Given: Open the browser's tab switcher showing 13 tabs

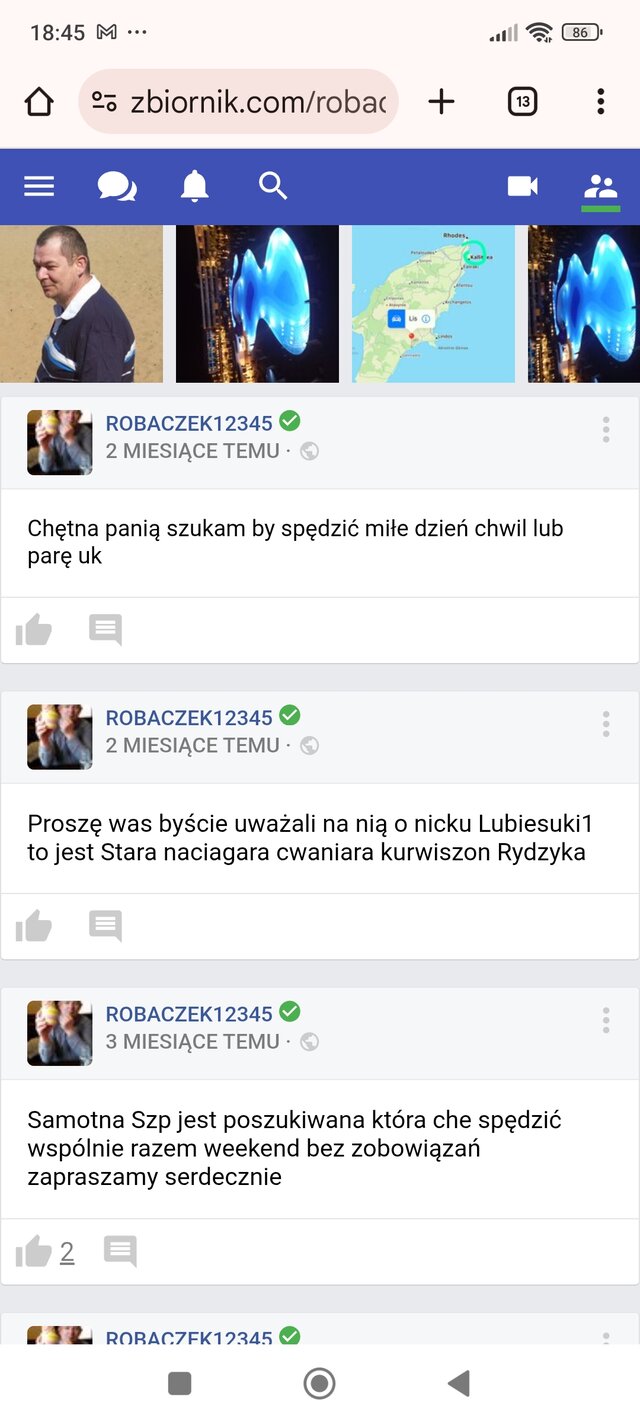Looking at the screenshot, I should (522, 101).
